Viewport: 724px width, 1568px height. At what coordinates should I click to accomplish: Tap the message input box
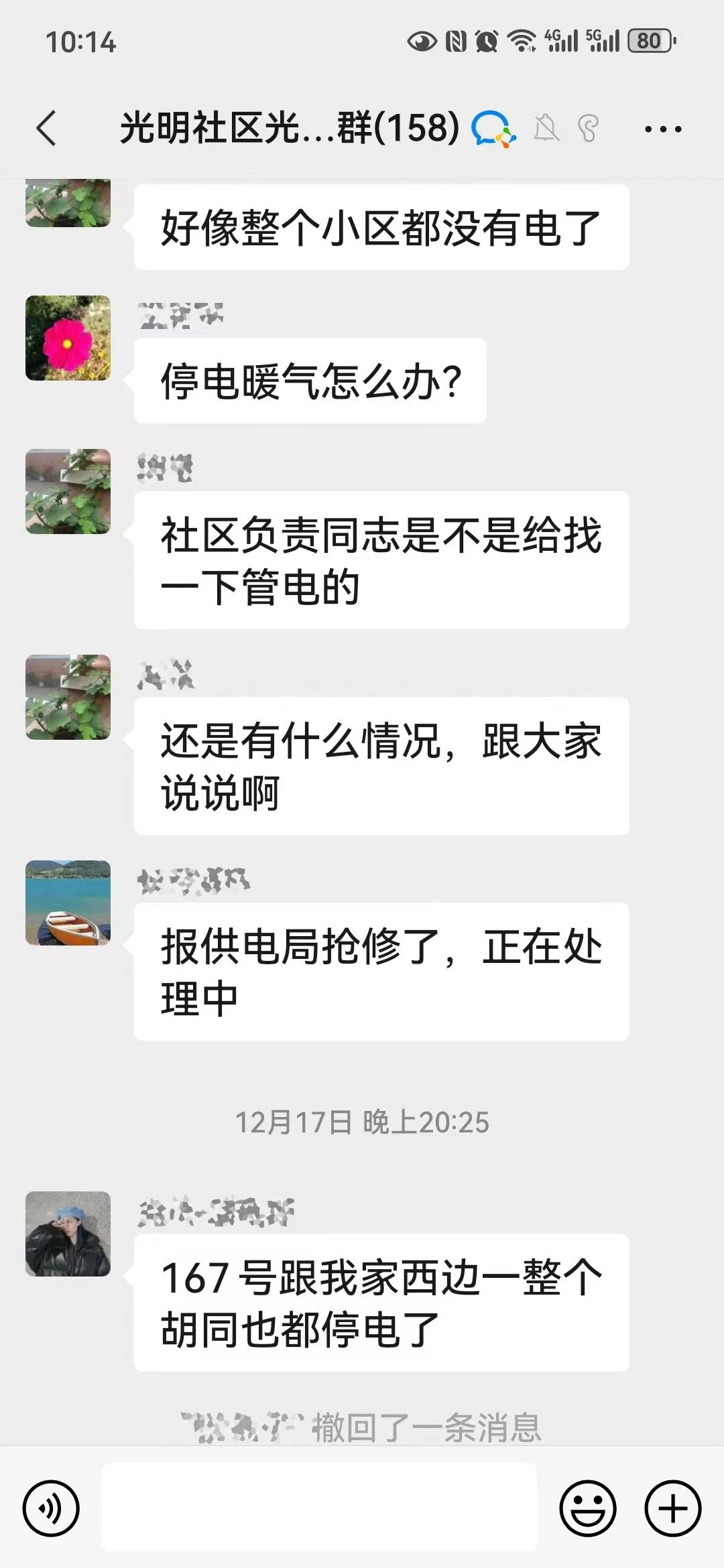pos(319,1507)
